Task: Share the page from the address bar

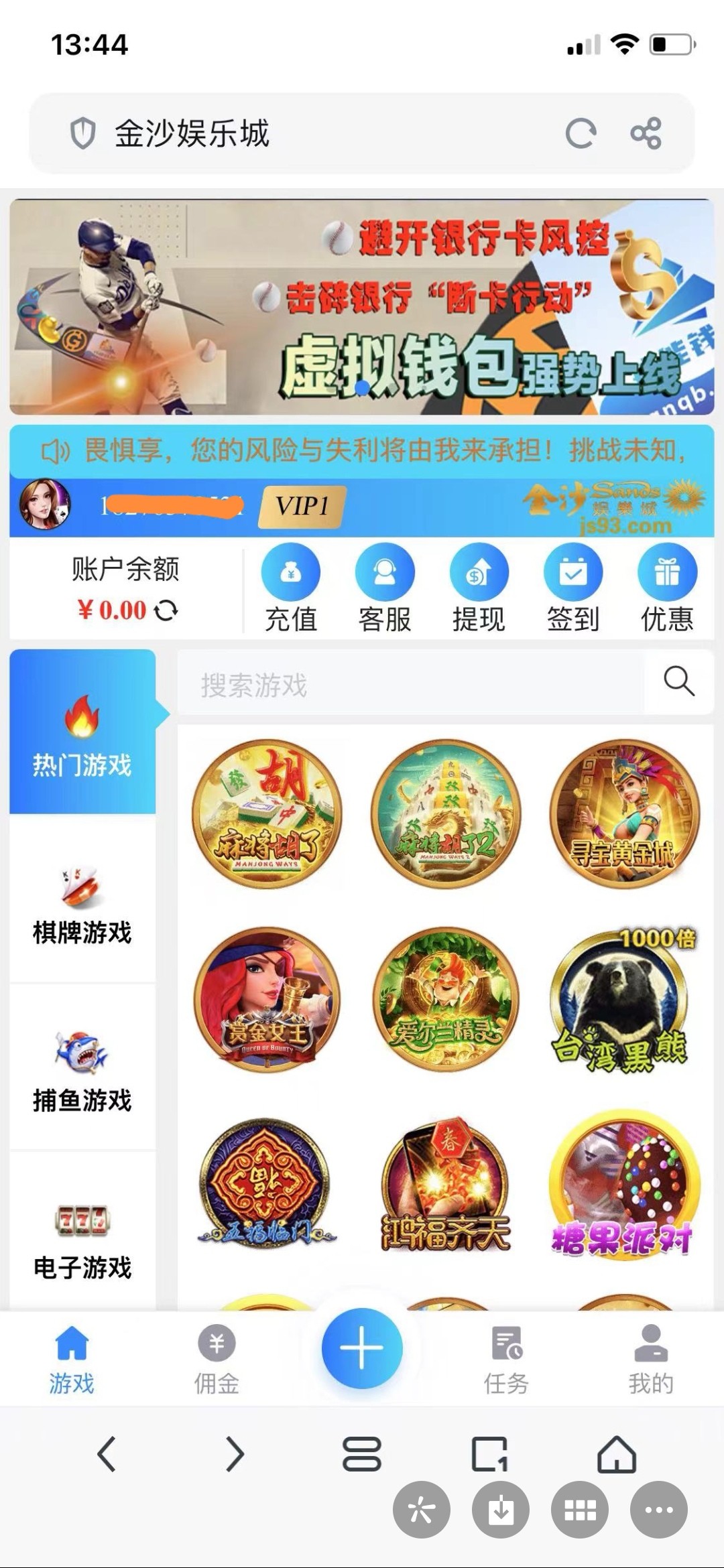Action: [646, 133]
